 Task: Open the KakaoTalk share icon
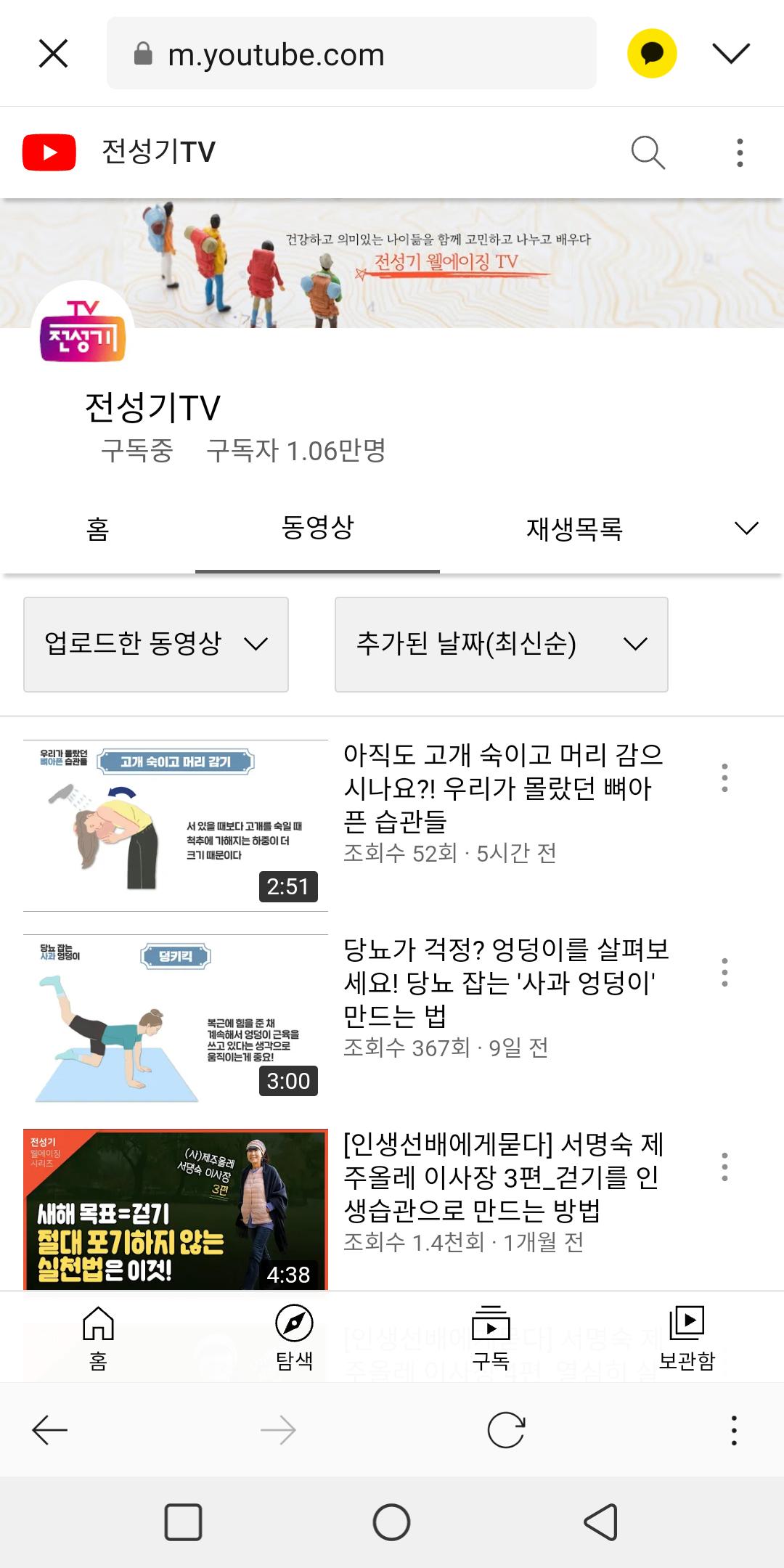(x=652, y=54)
